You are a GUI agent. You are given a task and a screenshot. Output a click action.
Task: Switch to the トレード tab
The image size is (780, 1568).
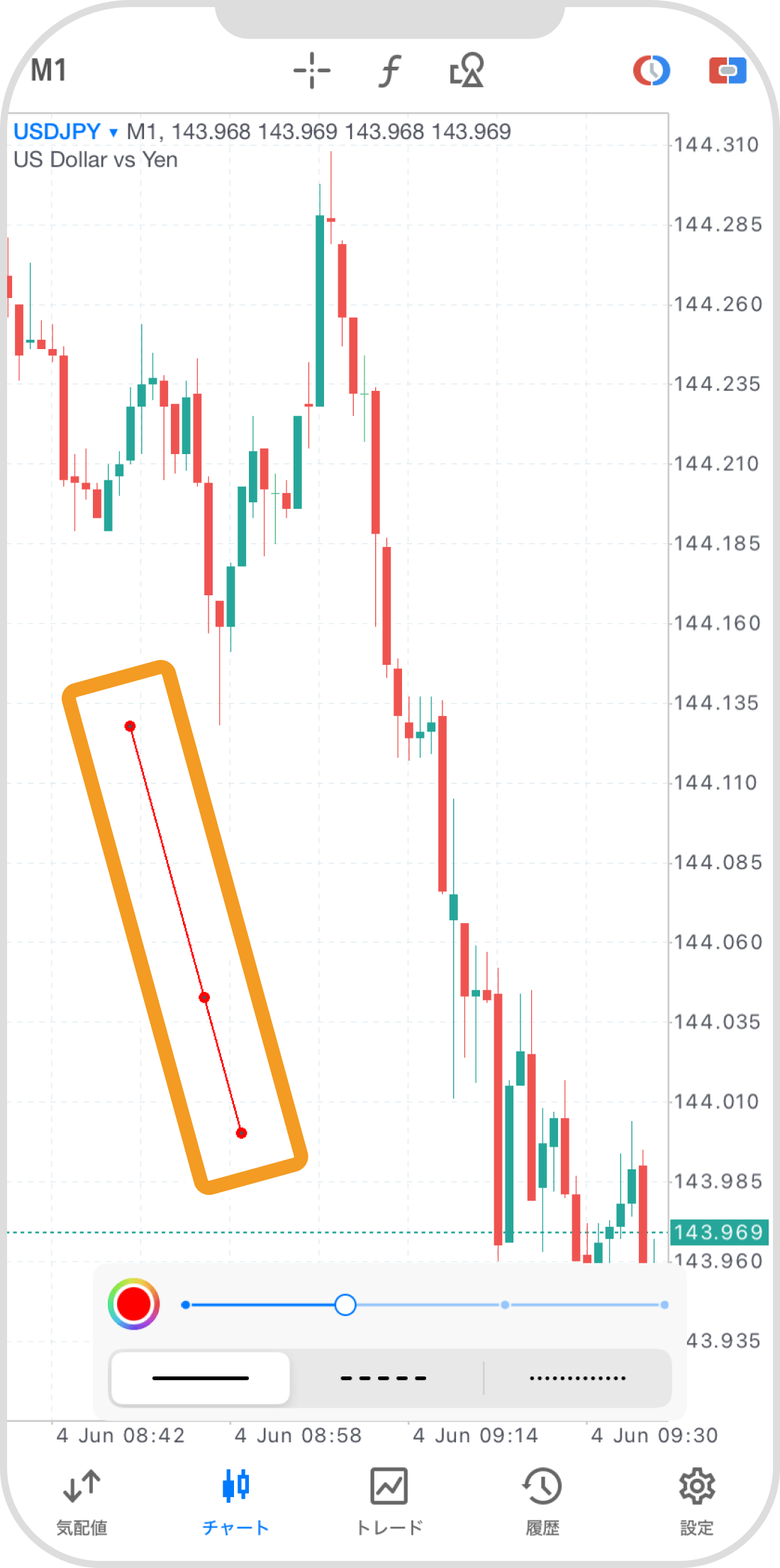[x=389, y=1500]
